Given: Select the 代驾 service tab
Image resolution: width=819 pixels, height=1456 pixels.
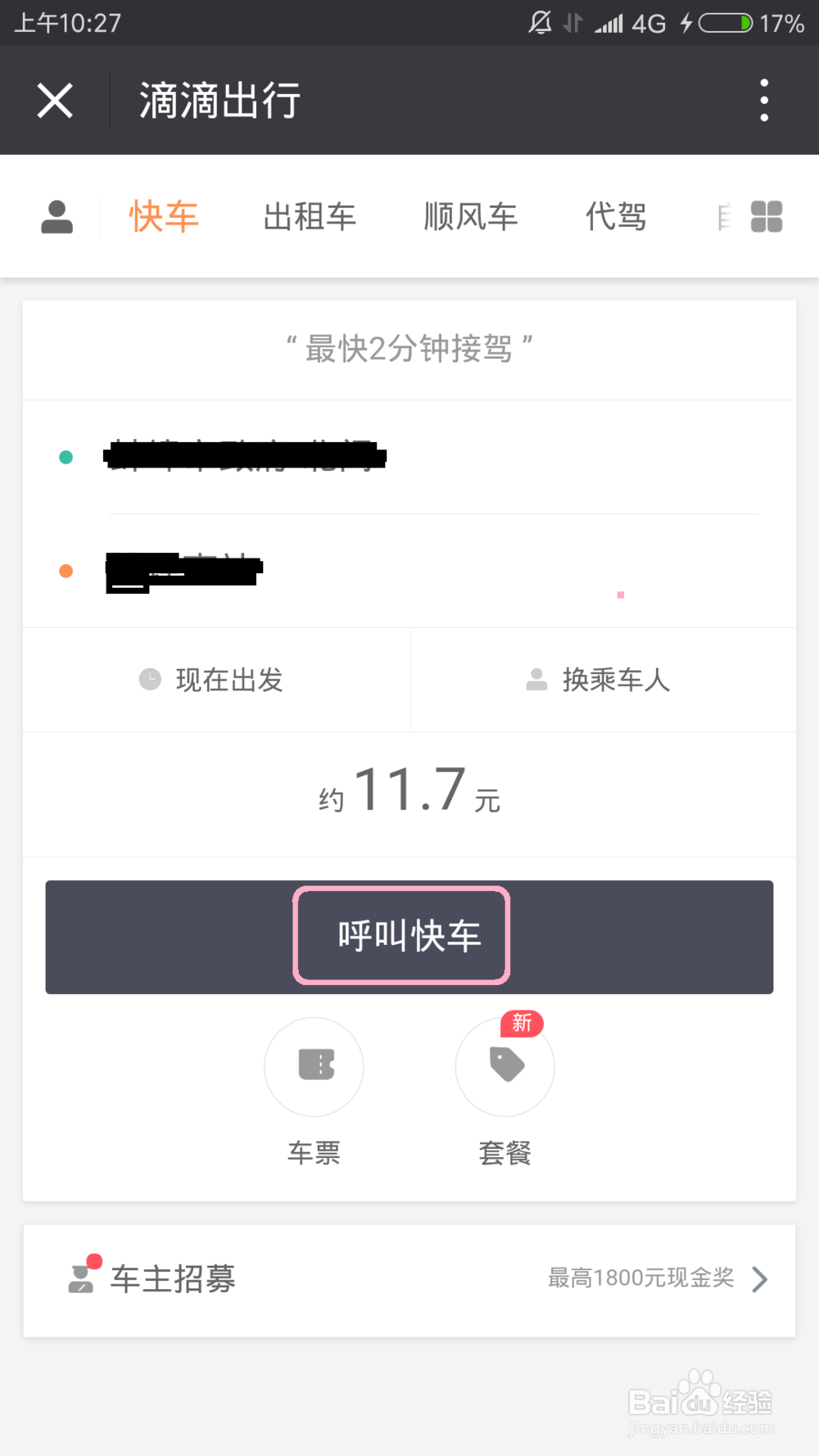Looking at the screenshot, I should tap(616, 216).
